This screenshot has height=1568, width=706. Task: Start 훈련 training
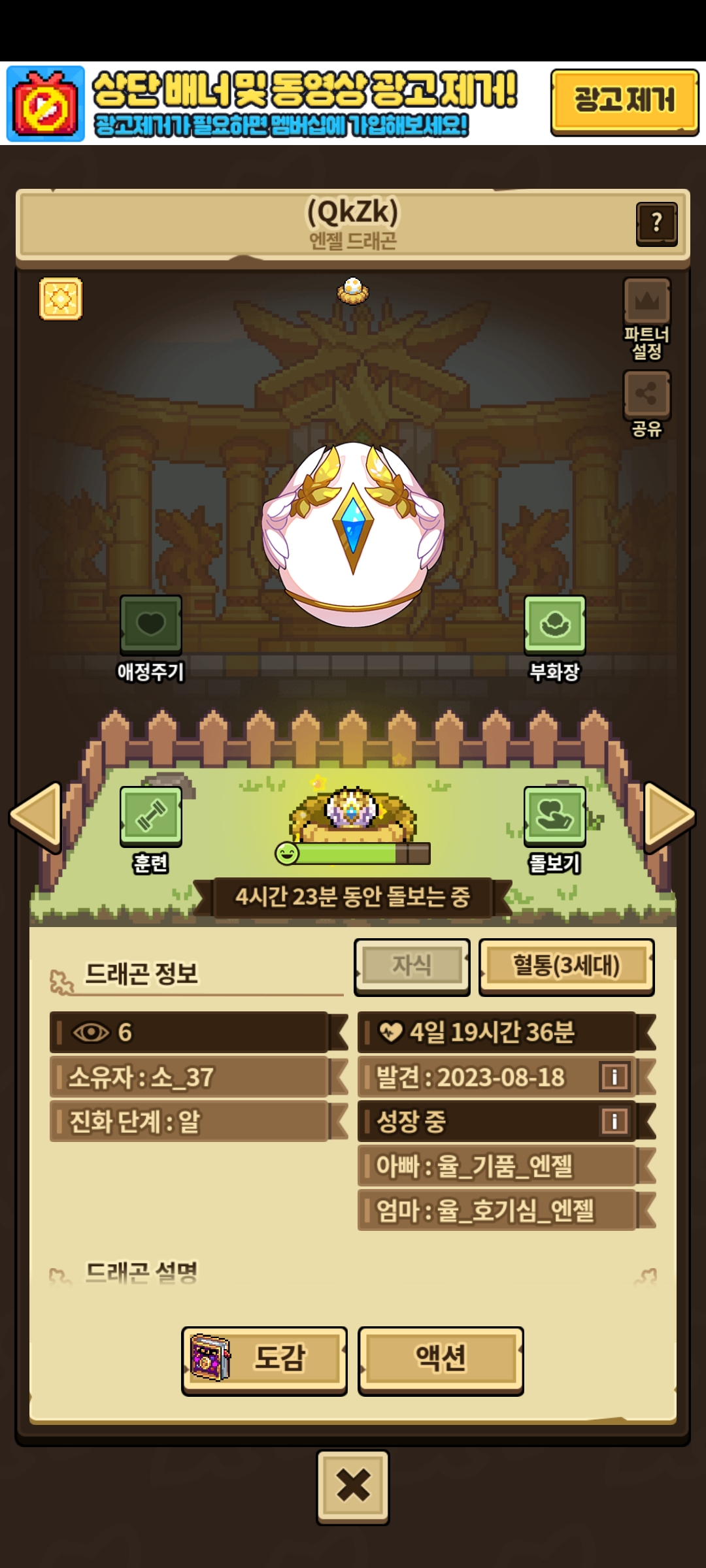pos(150,817)
